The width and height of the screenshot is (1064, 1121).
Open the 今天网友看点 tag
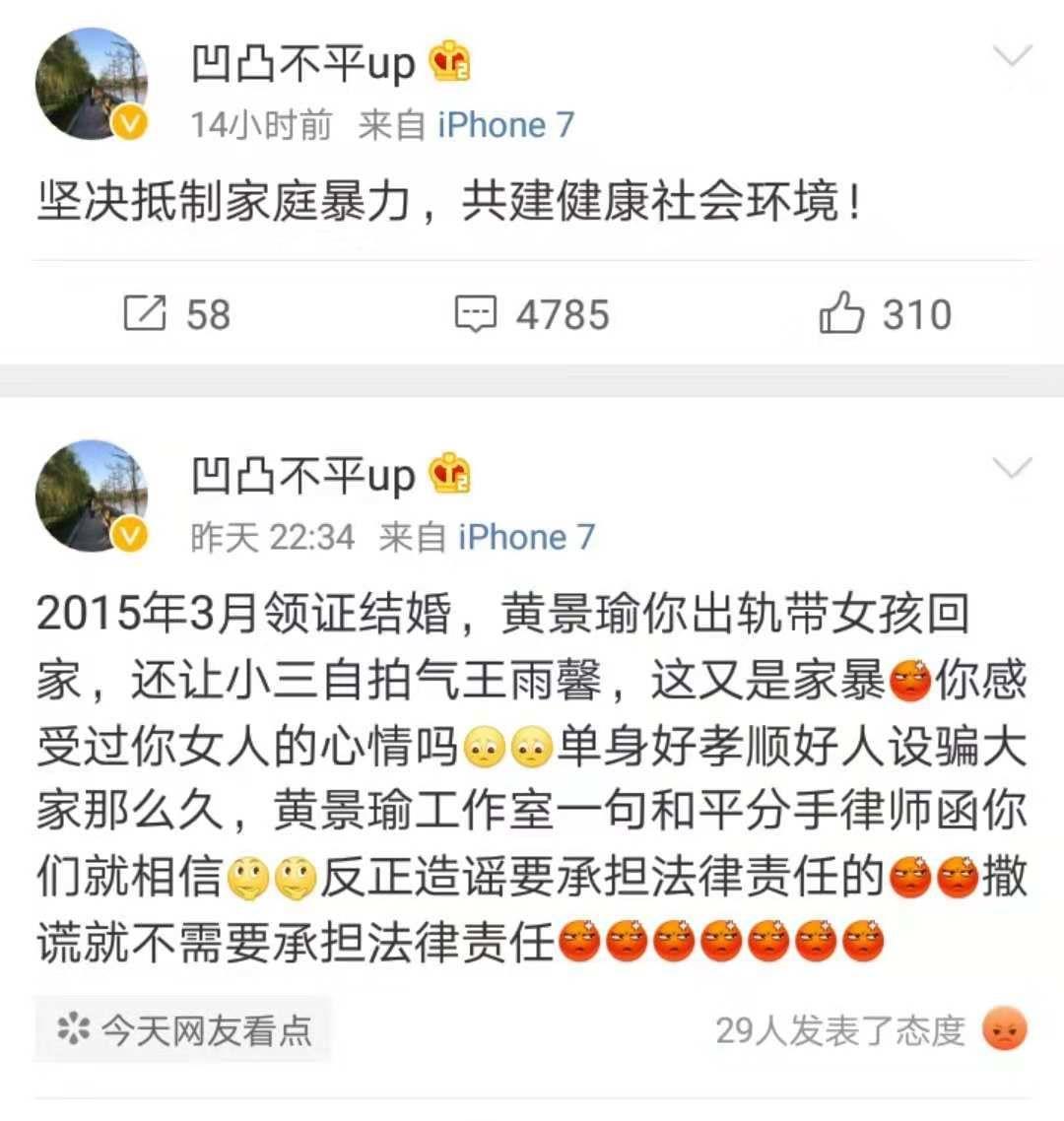(x=183, y=1029)
